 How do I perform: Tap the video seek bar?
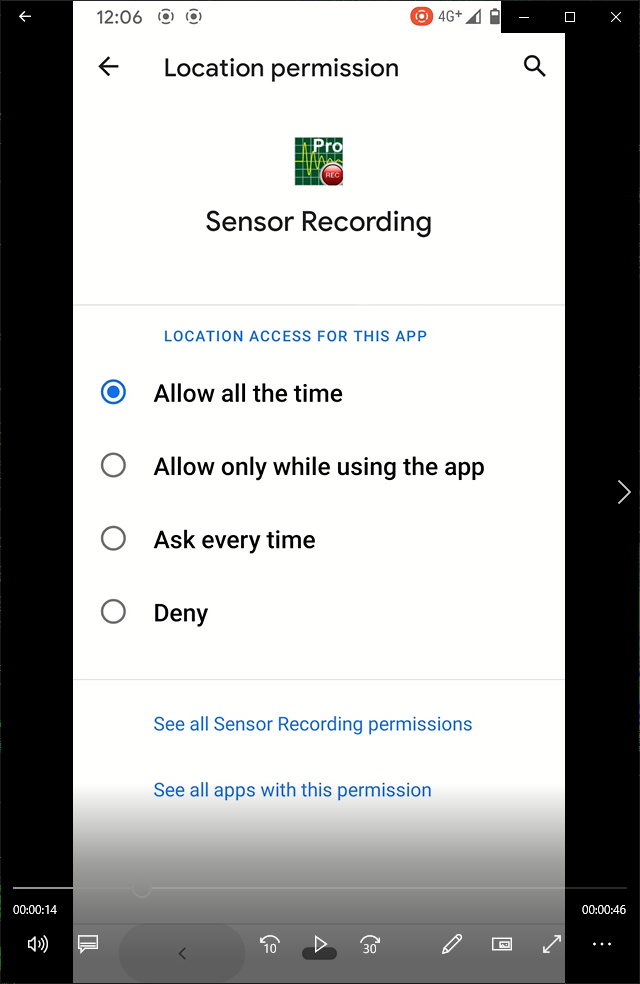click(x=320, y=887)
